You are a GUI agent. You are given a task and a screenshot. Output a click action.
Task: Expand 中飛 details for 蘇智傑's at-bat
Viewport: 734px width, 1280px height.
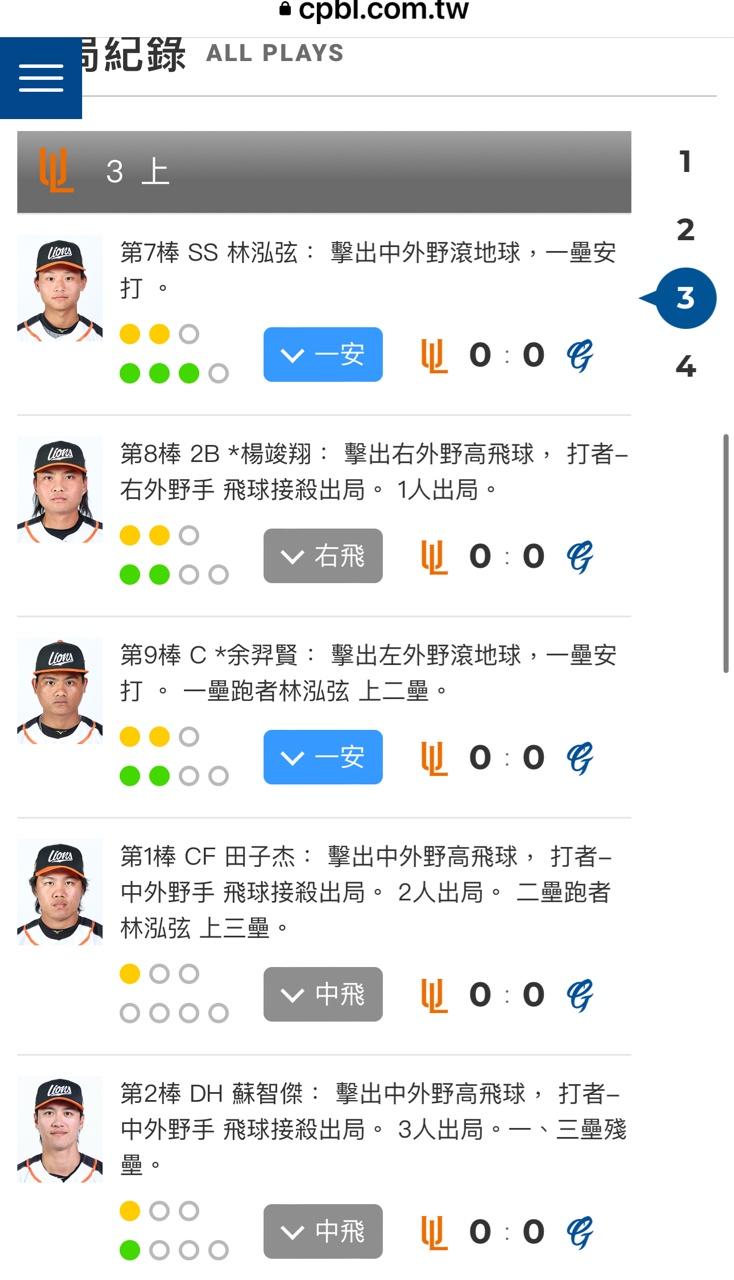323,1231
